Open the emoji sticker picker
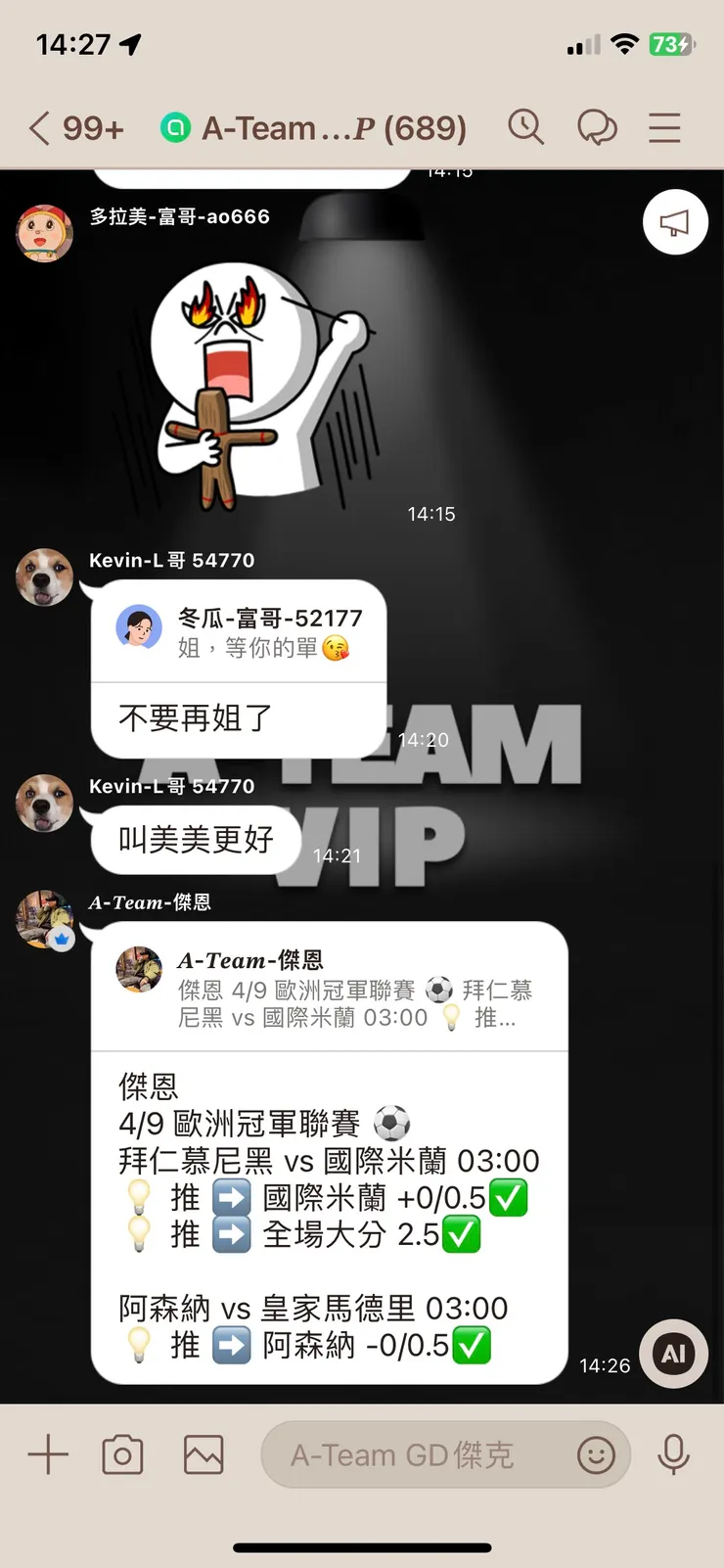Viewport: 724px width, 1568px height. click(598, 1456)
